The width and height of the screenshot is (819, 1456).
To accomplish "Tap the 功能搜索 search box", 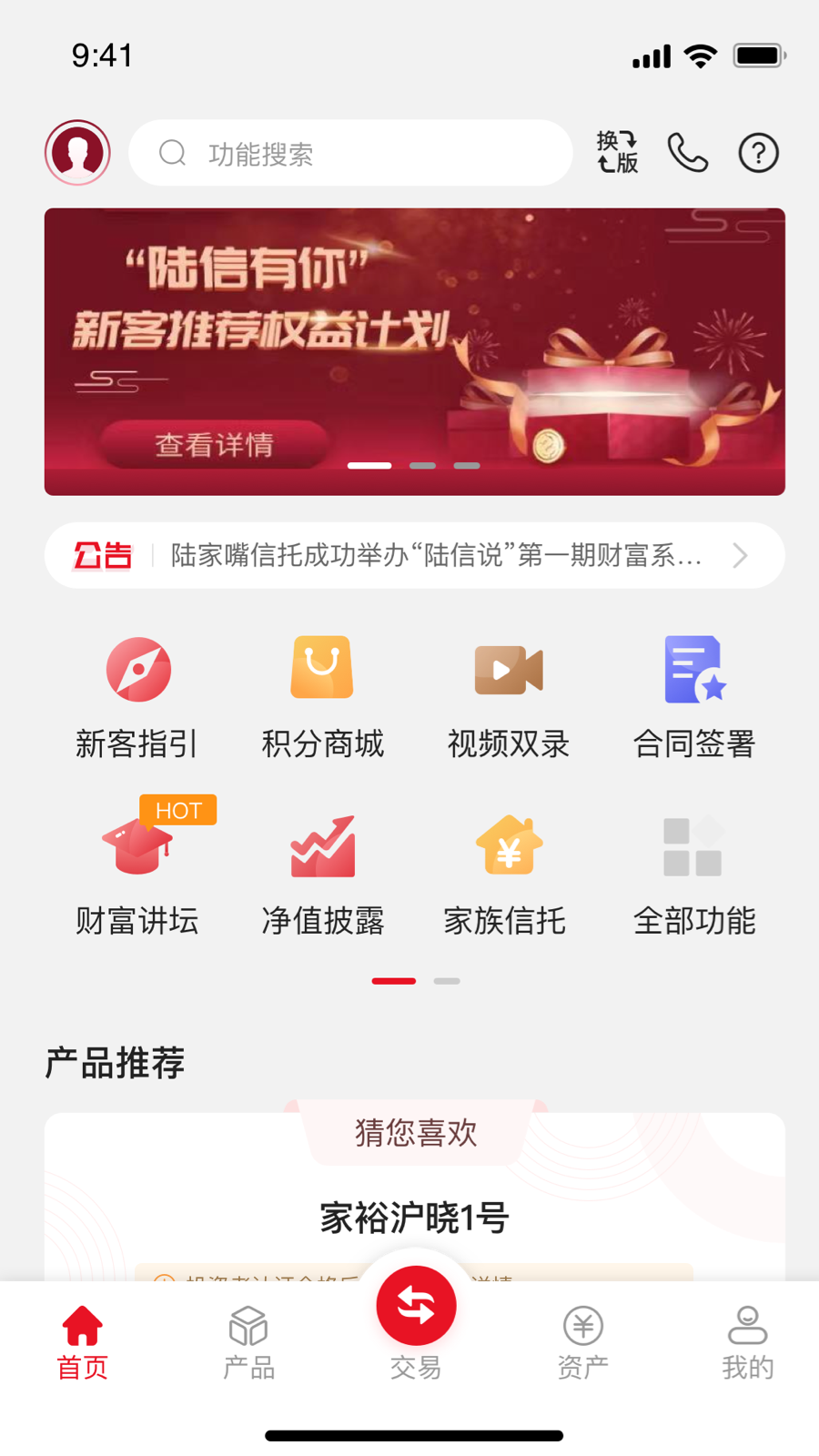I will tap(350, 153).
